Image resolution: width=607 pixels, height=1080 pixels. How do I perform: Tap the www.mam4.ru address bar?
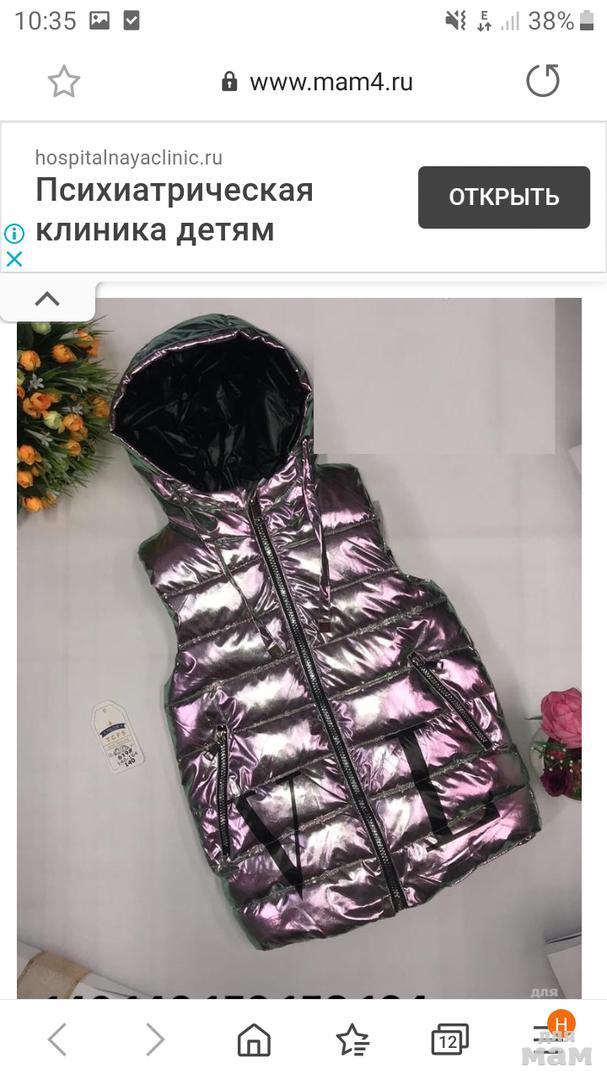318,82
